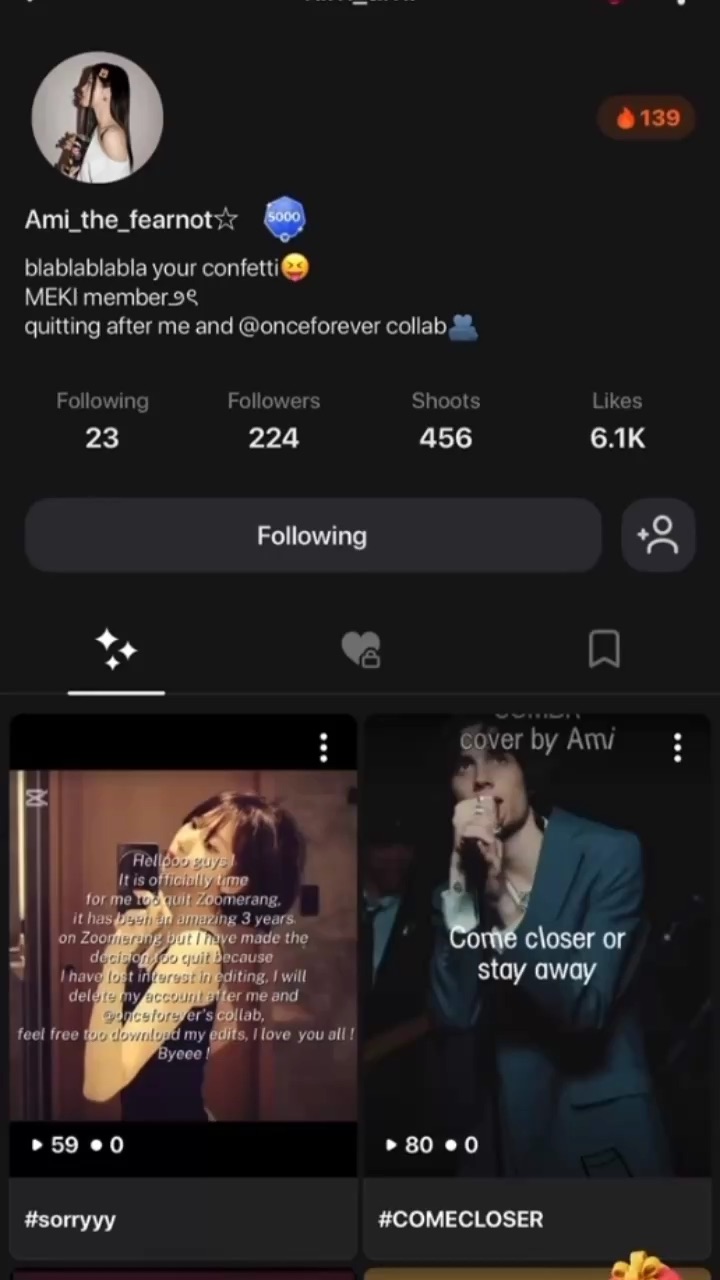Open overflow menu on #COMECLOSER video
Screen dimensions: 720x1280
click(x=677, y=747)
